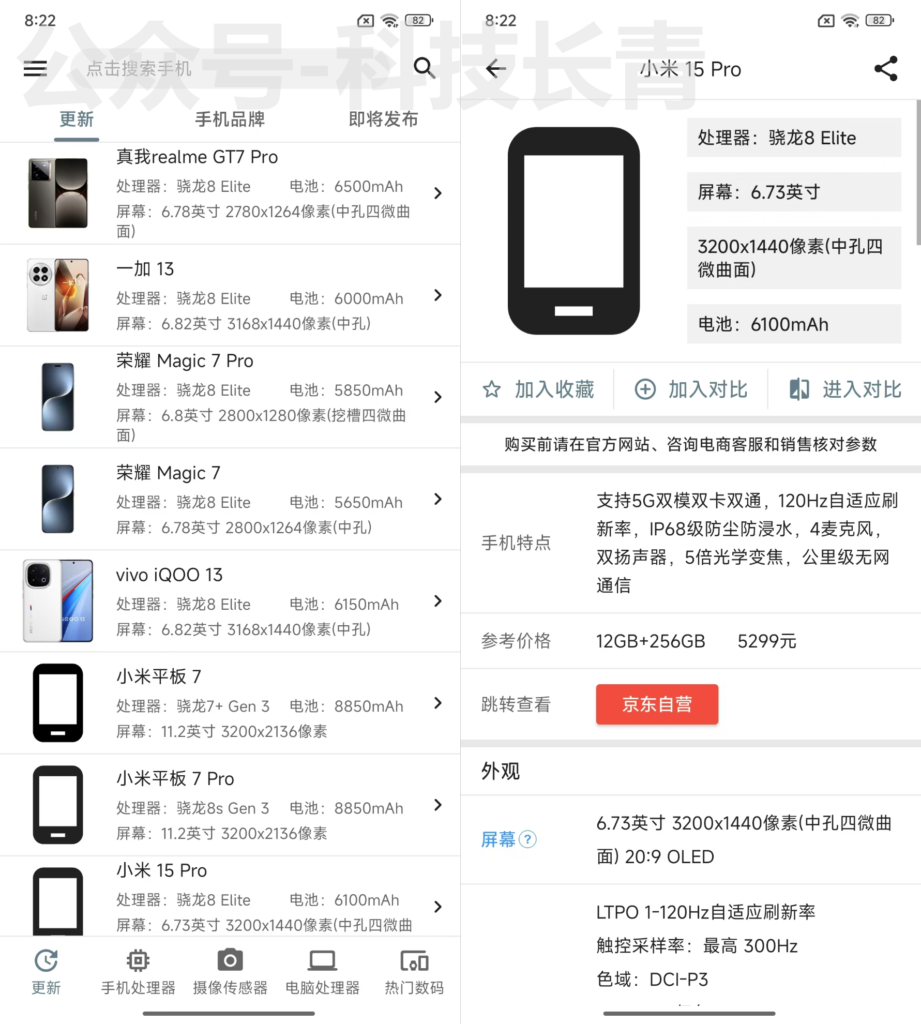Switch to the 电脑处理器 bottom tab
Viewport: 921px width, 1024px height.
click(x=322, y=972)
